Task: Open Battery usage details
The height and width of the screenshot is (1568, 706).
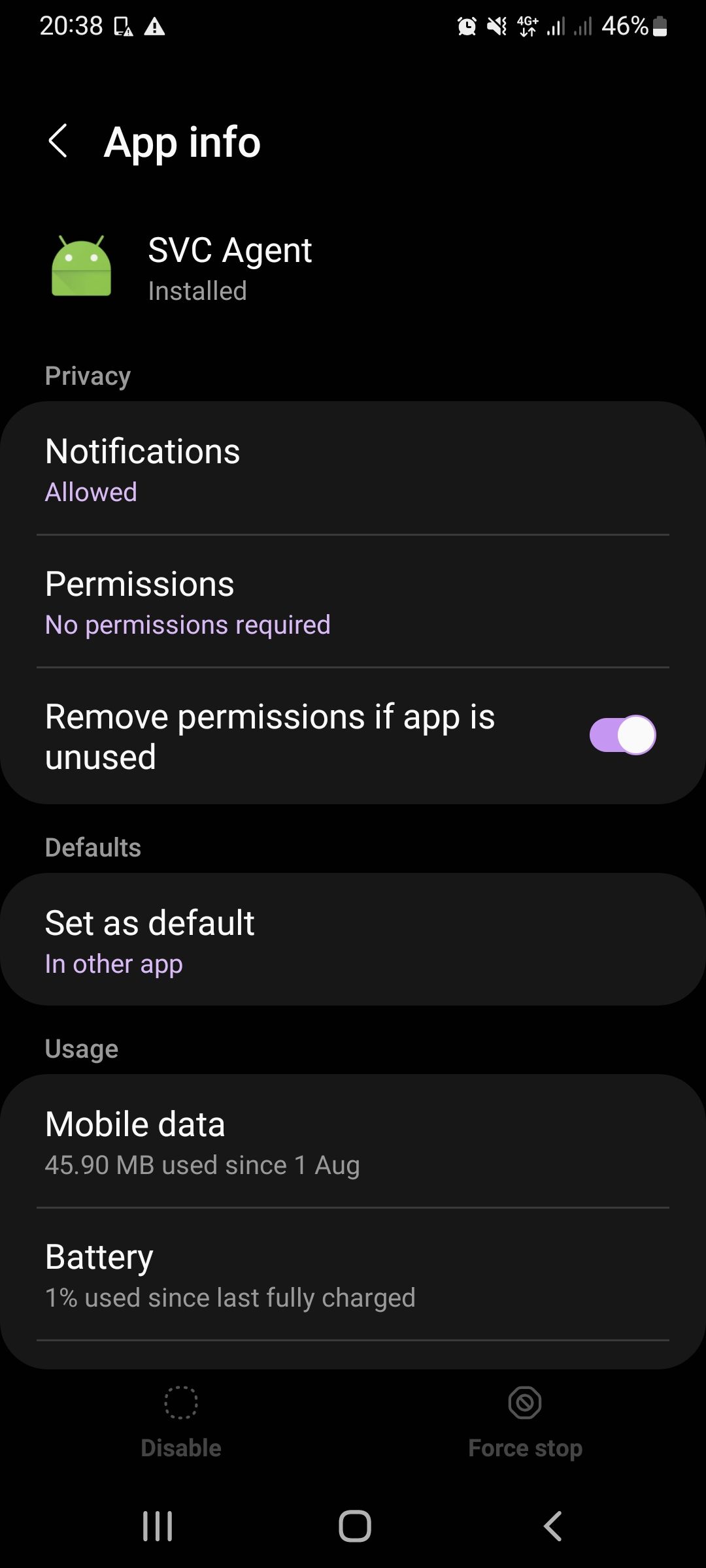Action: 353,1275
